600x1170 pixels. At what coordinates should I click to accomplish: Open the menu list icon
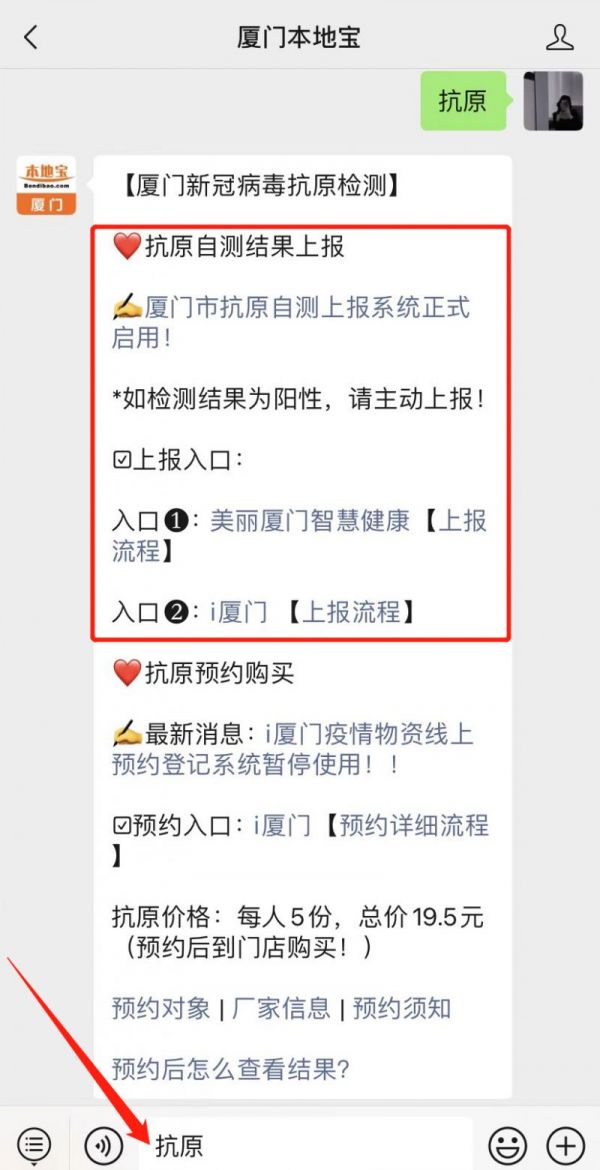(34, 1144)
